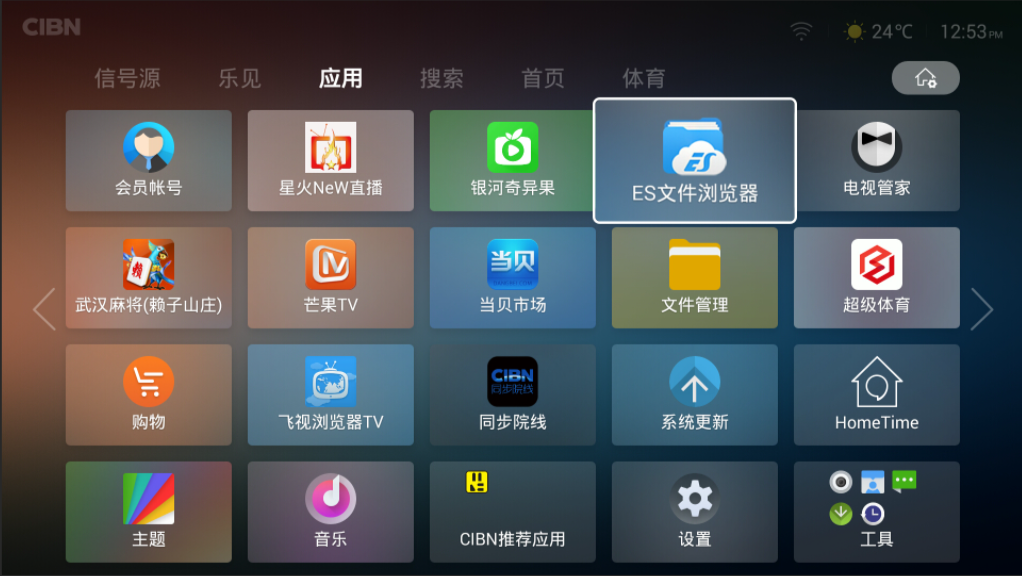The height and width of the screenshot is (576, 1022).
Task: Switch to the 体育 tab
Action: 643,78
